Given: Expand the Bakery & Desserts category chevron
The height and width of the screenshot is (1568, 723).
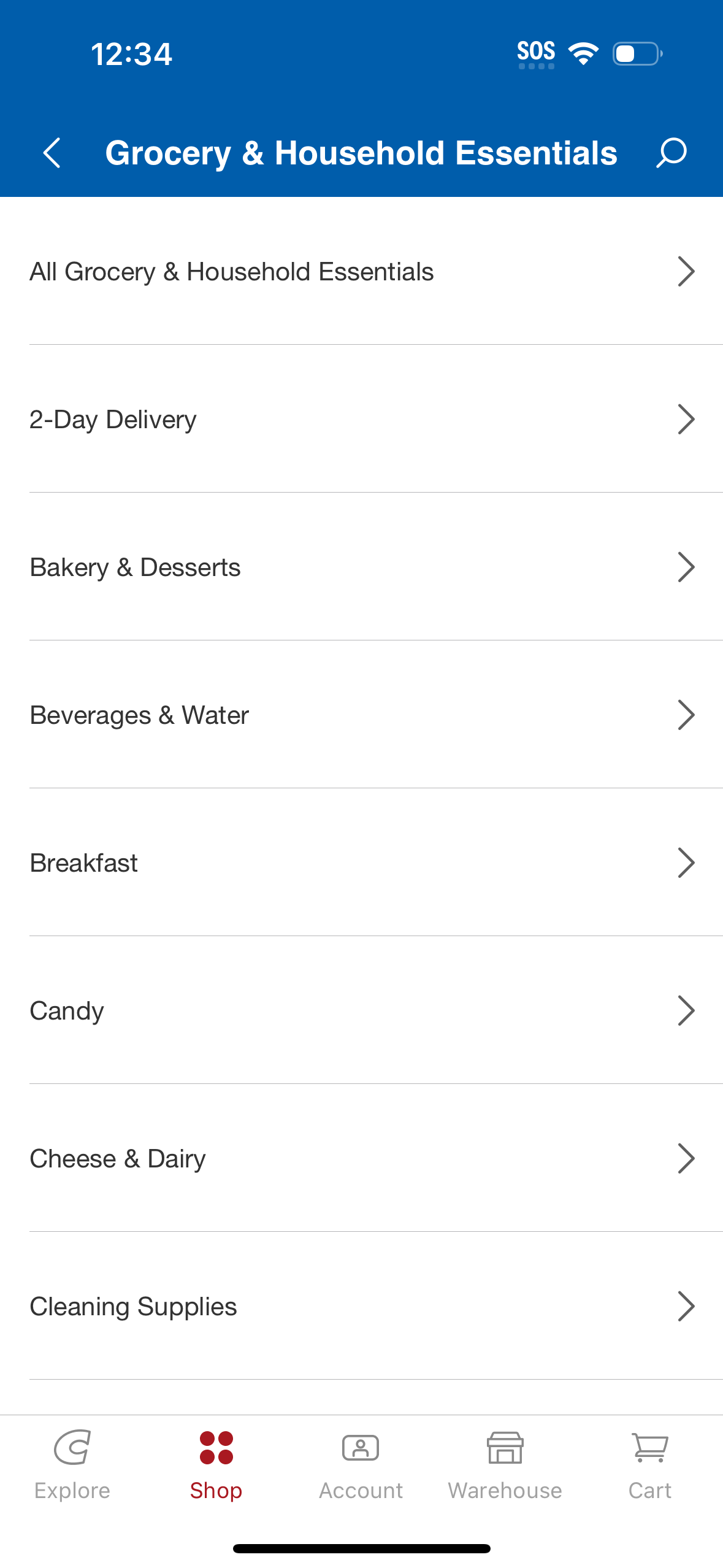Looking at the screenshot, I should coord(686,567).
